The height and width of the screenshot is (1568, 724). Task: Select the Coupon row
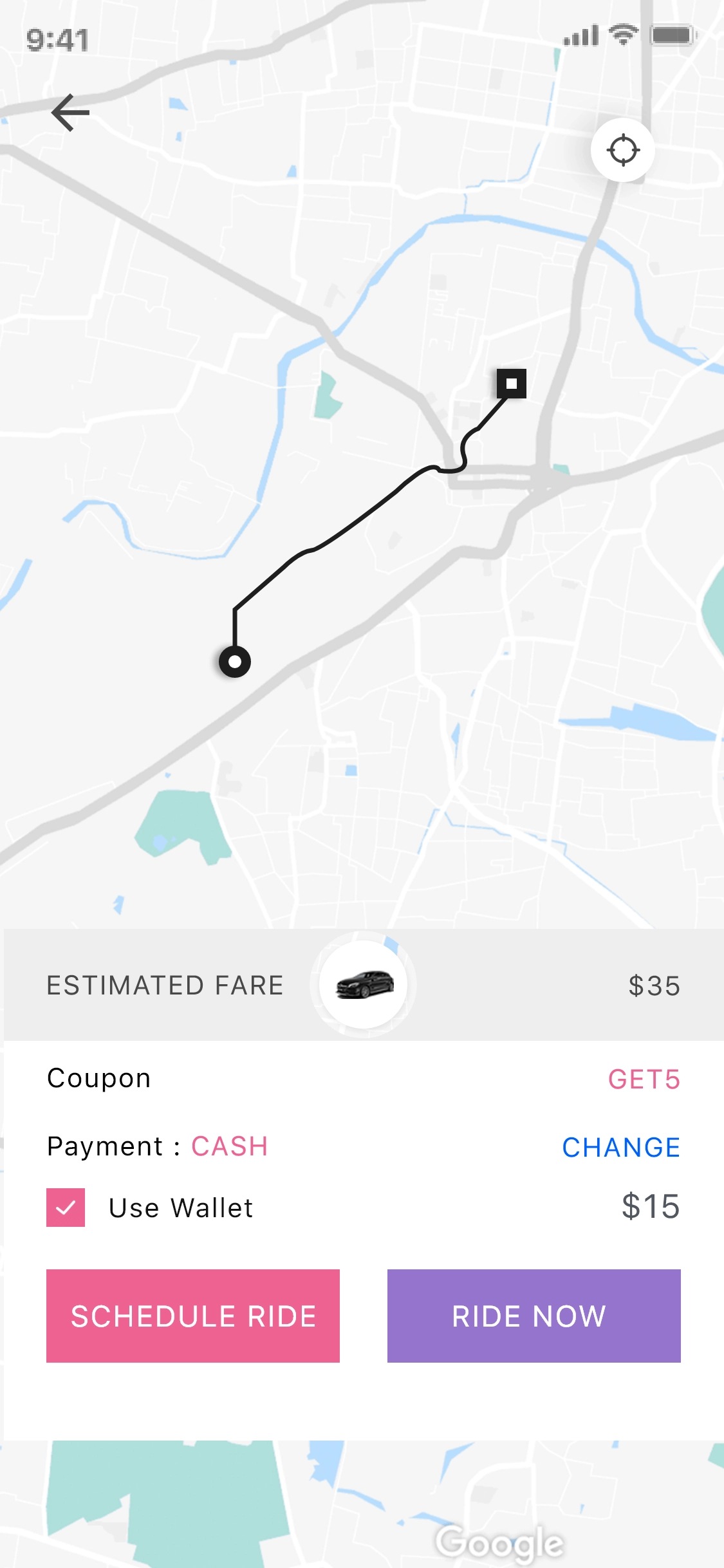[x=99, y=1079]
